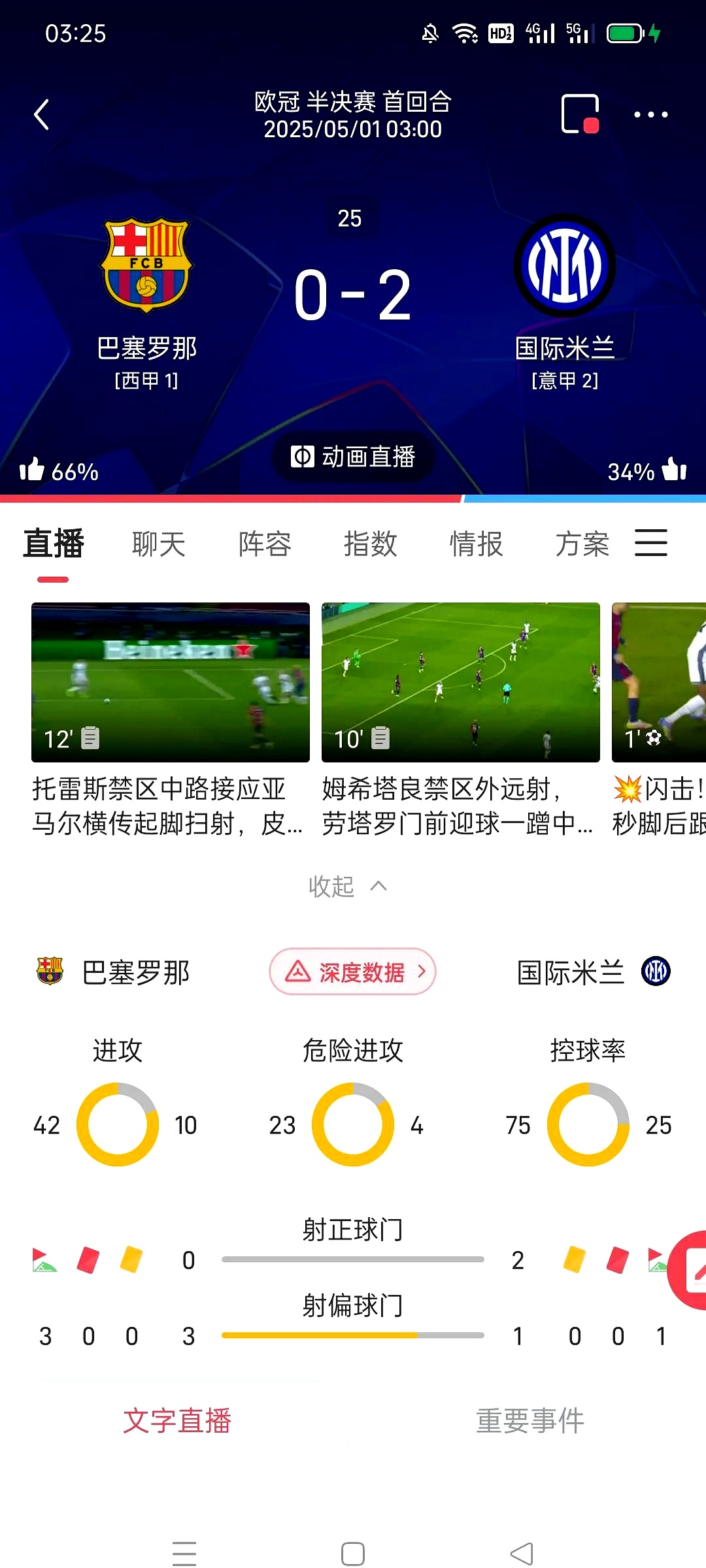The width and height of the screenshot is (706, 1568).
Task: Switch to the 阵容 lineup tab
Action: [265, 543]
